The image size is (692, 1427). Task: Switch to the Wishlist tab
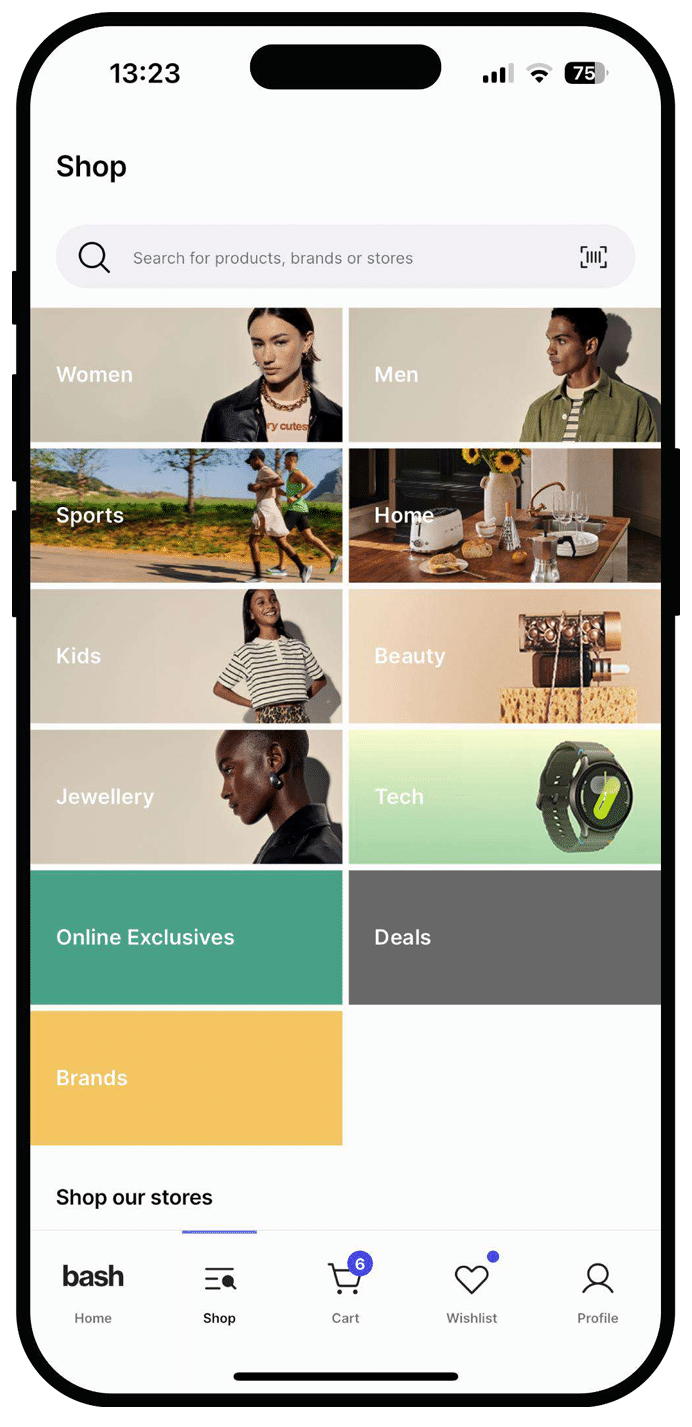tap(472, 1291)
